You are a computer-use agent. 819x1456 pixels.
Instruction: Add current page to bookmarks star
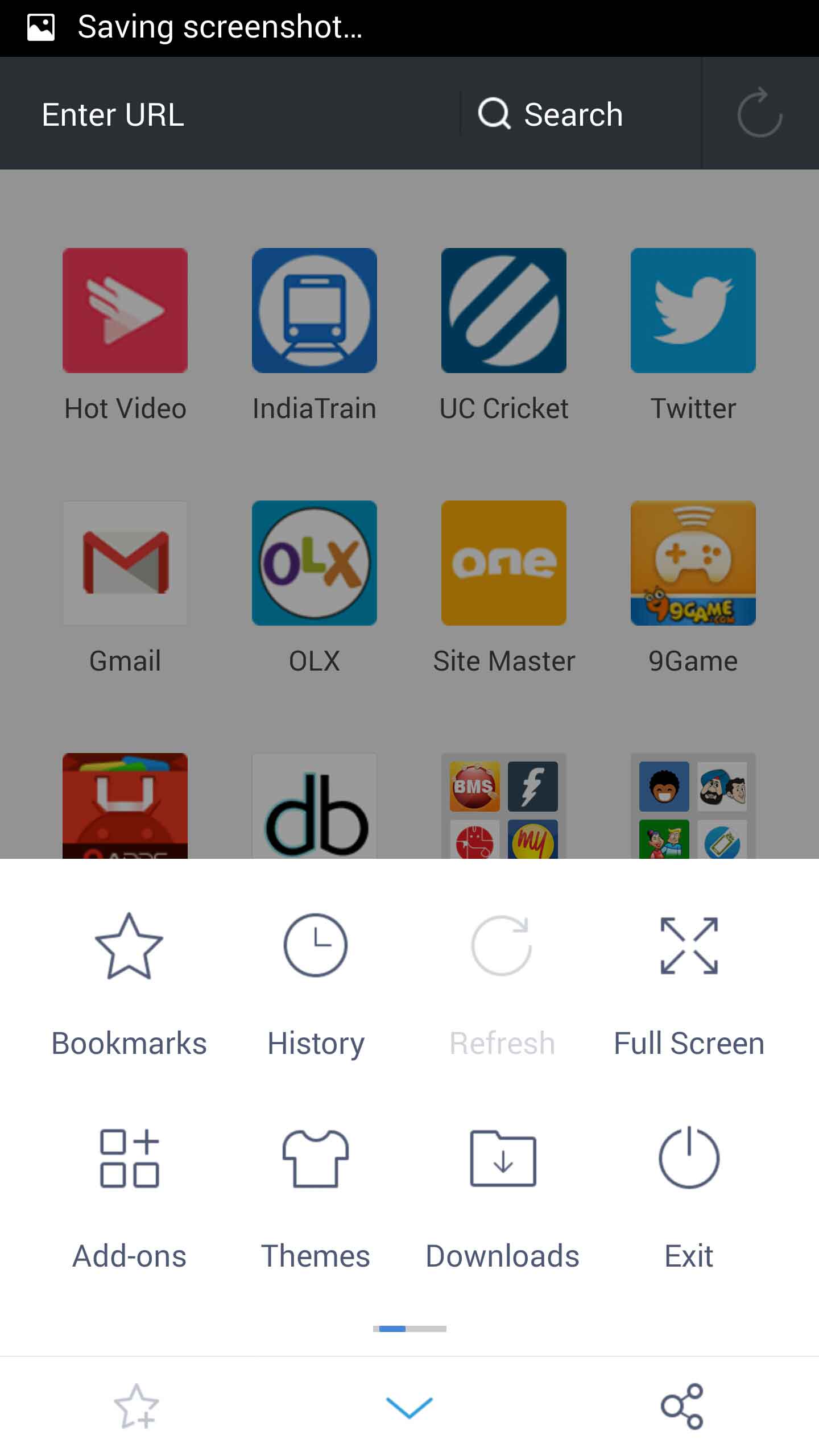pos(136,1407)
